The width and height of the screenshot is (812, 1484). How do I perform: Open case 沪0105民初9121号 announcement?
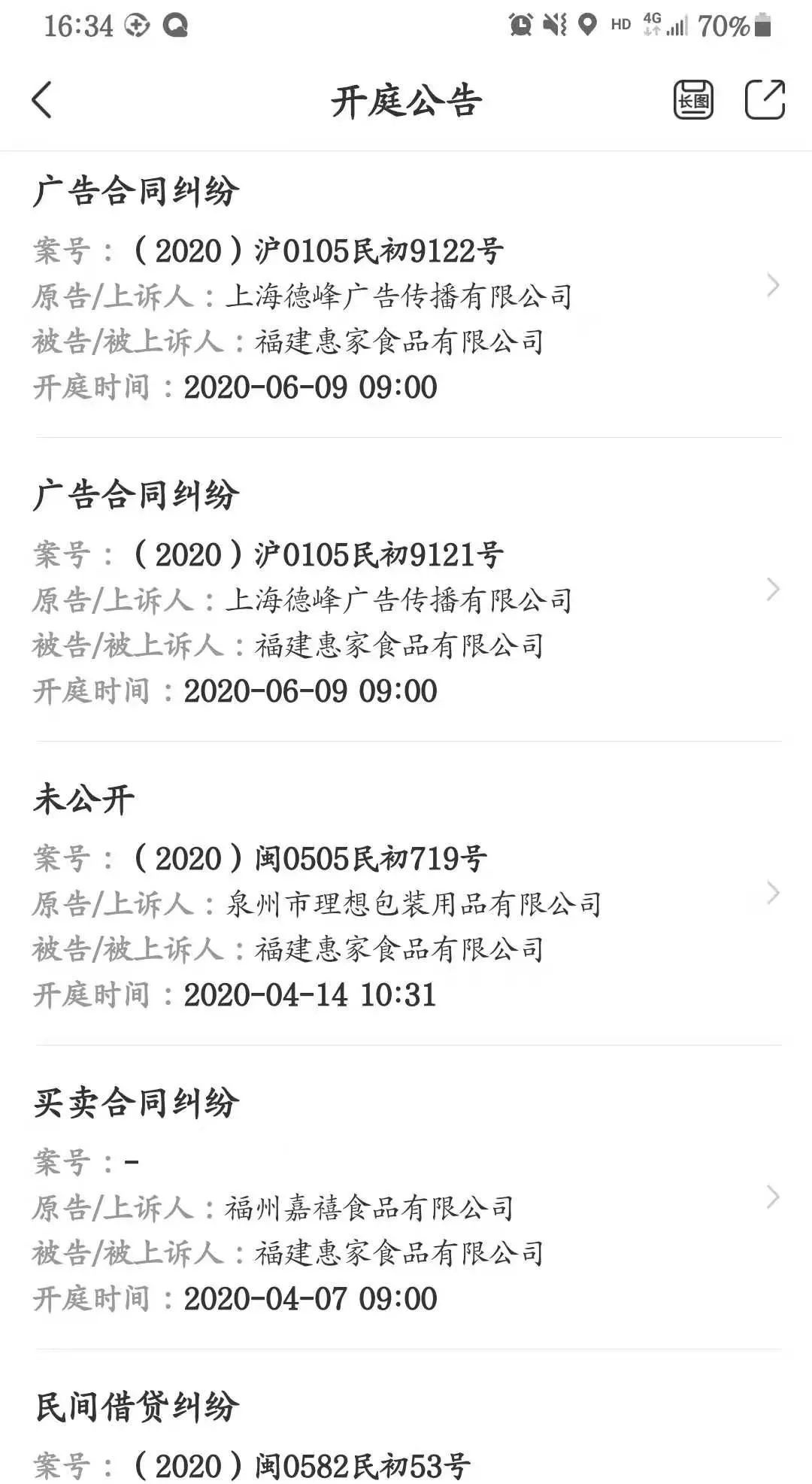(x=406, y=590)
